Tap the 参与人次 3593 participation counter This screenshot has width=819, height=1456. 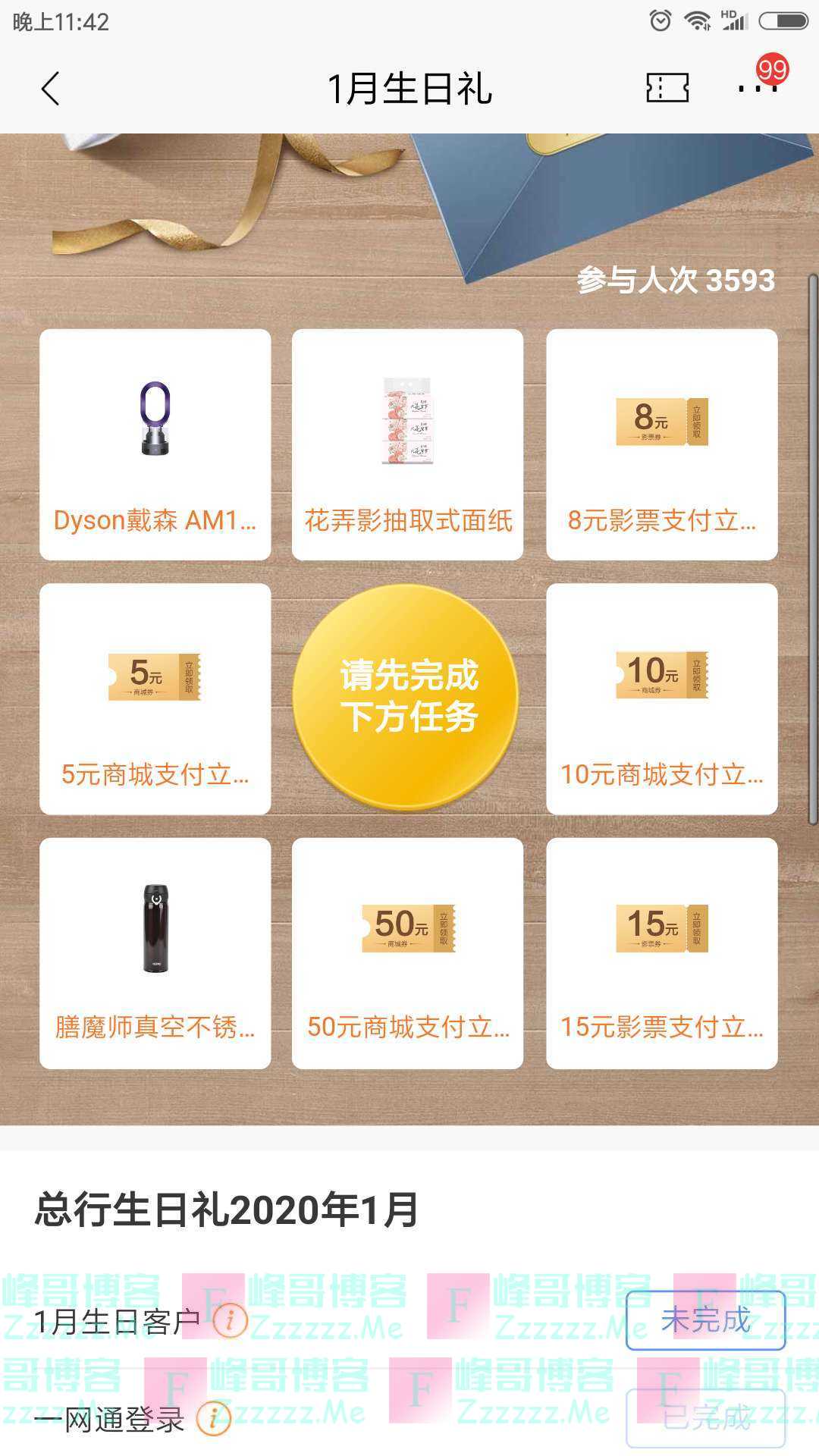(x=673, y=281)
